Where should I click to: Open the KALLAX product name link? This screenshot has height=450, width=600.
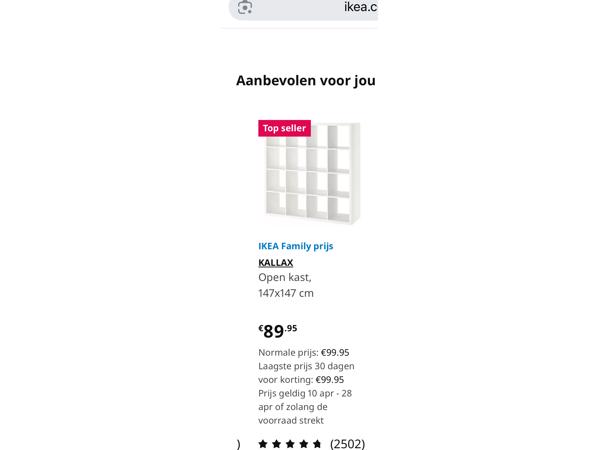coord(276,263)
